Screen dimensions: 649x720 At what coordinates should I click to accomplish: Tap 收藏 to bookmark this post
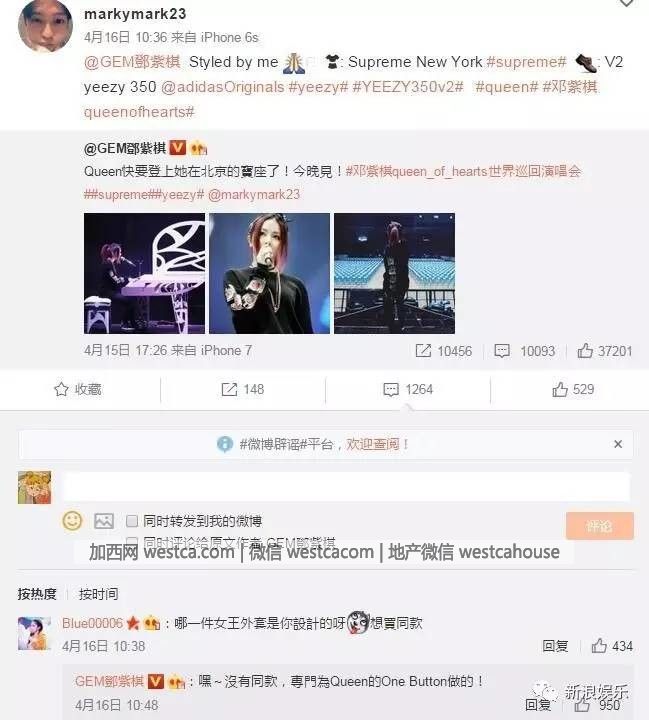[x=78, y=389]
